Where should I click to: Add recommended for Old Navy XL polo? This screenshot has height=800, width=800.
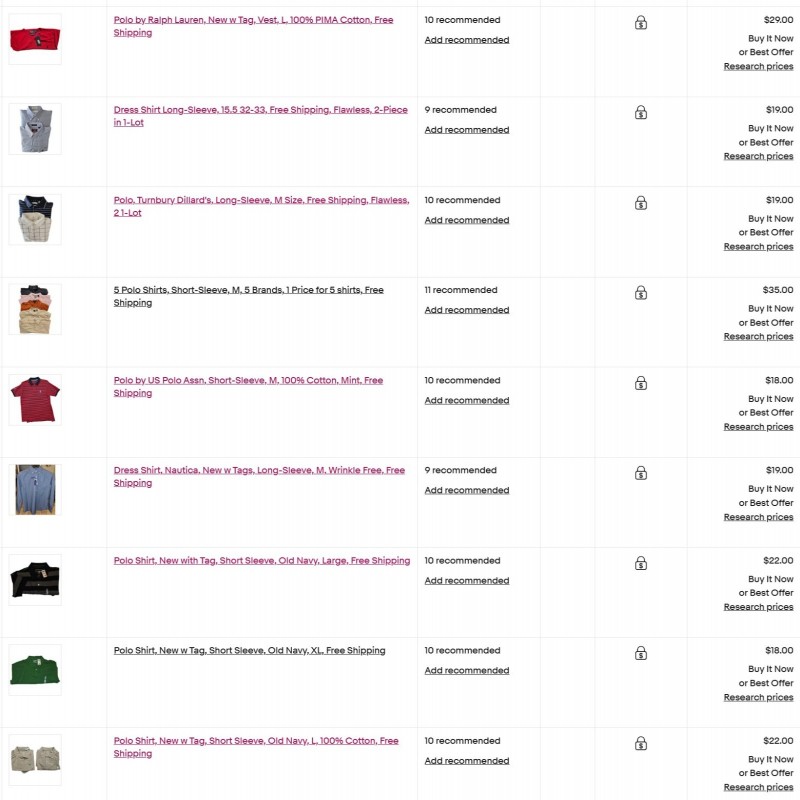point(466,671)
